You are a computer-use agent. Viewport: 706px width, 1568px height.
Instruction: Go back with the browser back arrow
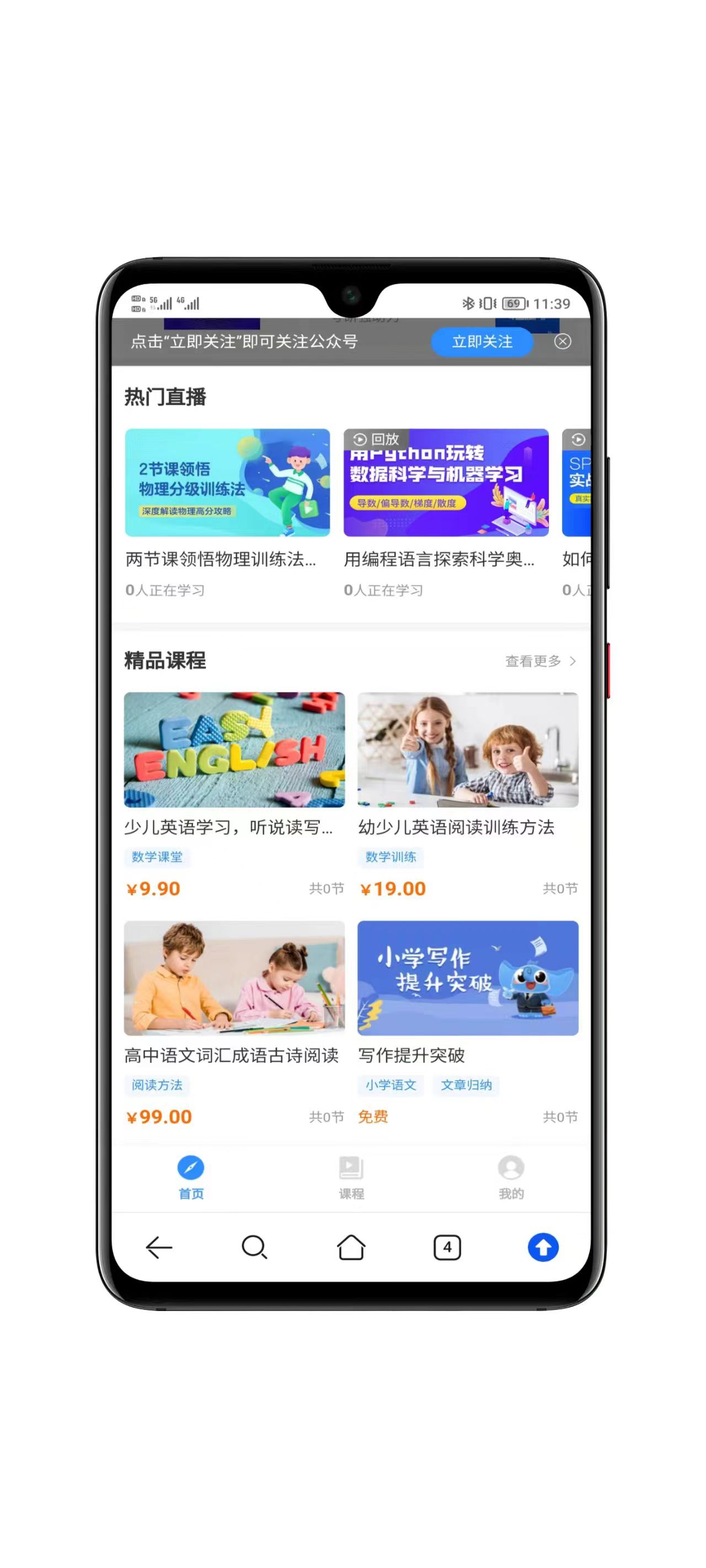tap(159, 1247)
